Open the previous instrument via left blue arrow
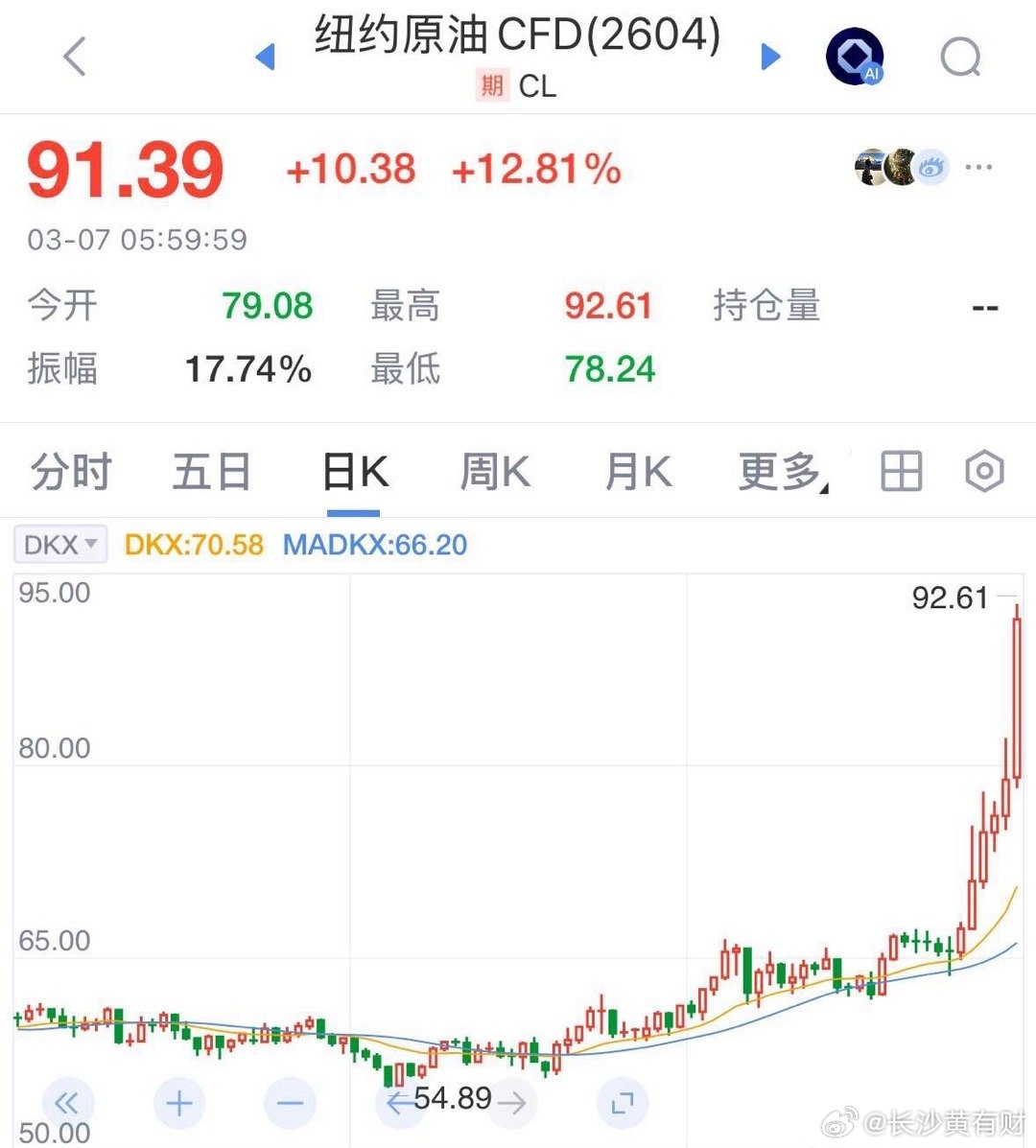This screenshot has width=1036, height=1148. [x=264, y=56]
